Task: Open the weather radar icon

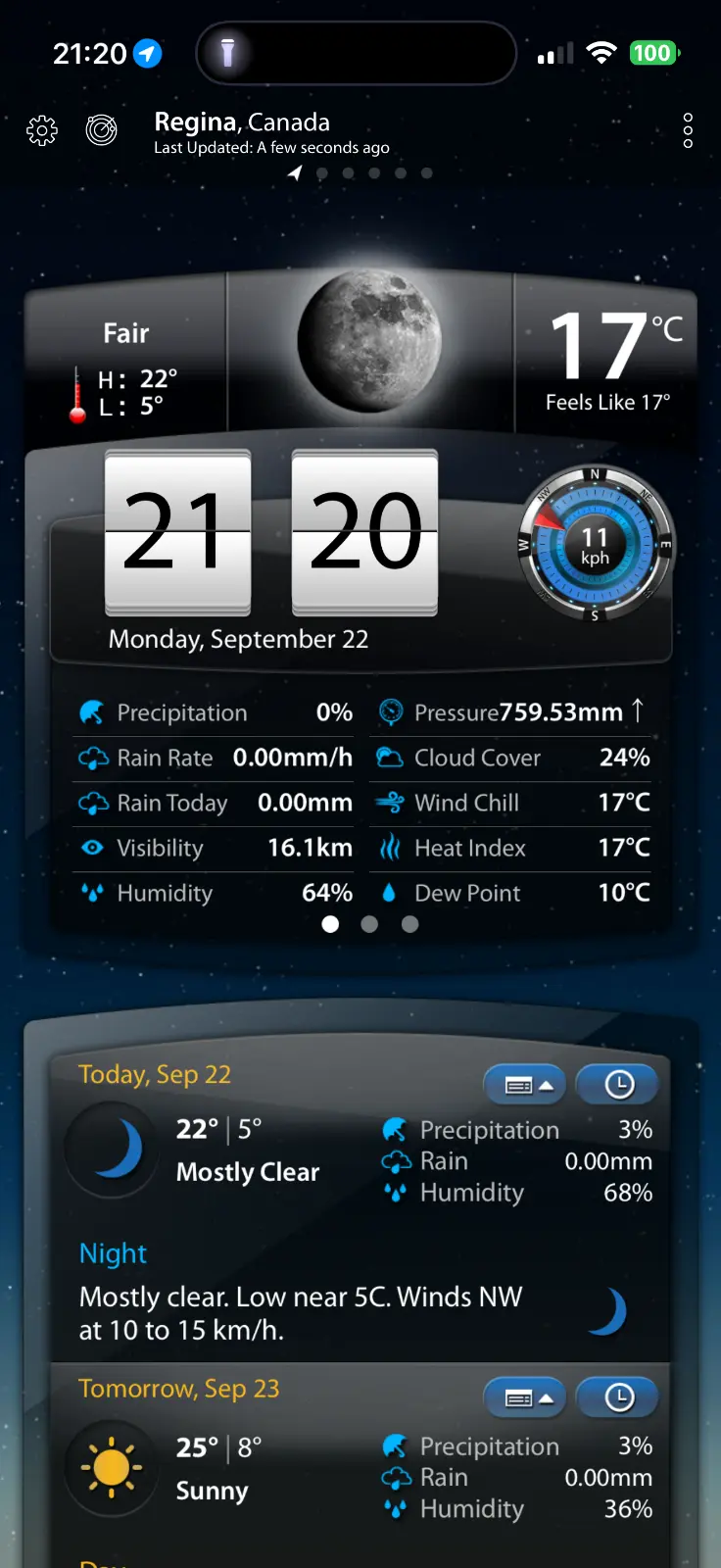Action: point(102,129)
